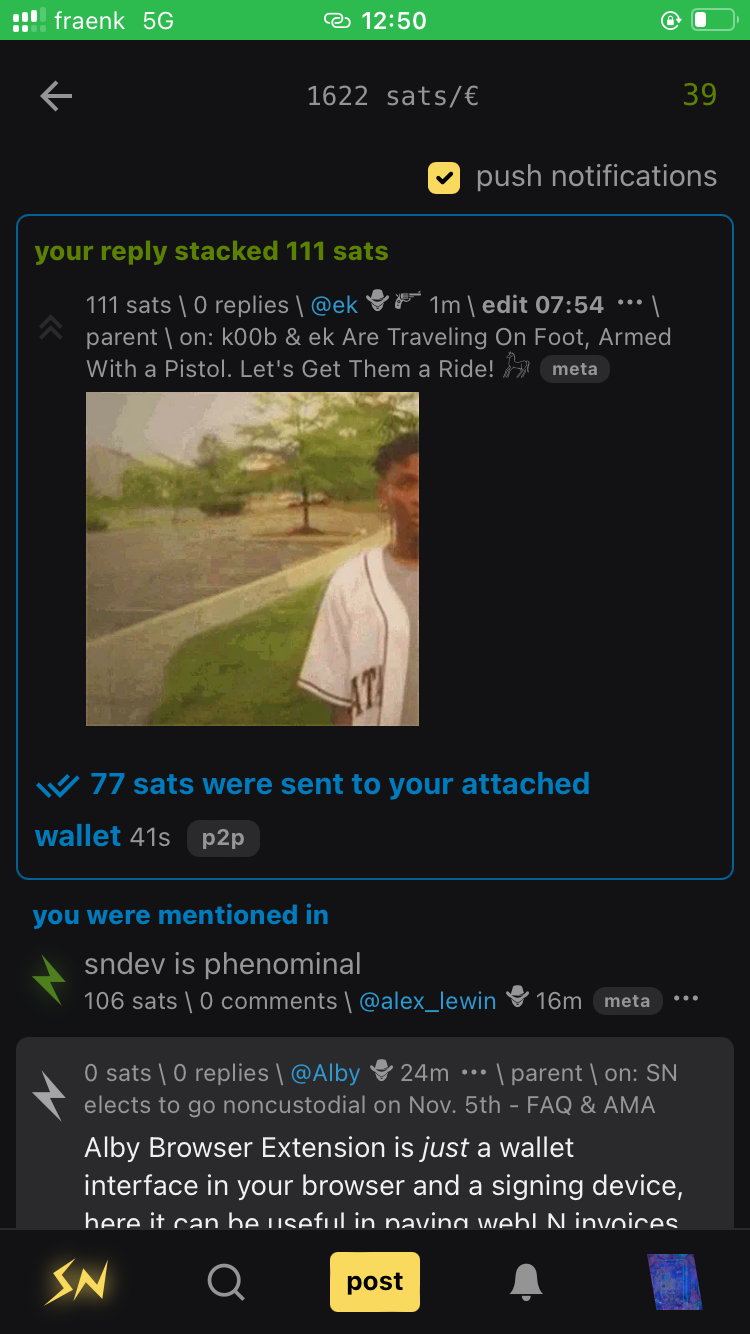Open overflow menu on @ek's reply
This screenshot has height=1334, width=750.
pos(629,303)
